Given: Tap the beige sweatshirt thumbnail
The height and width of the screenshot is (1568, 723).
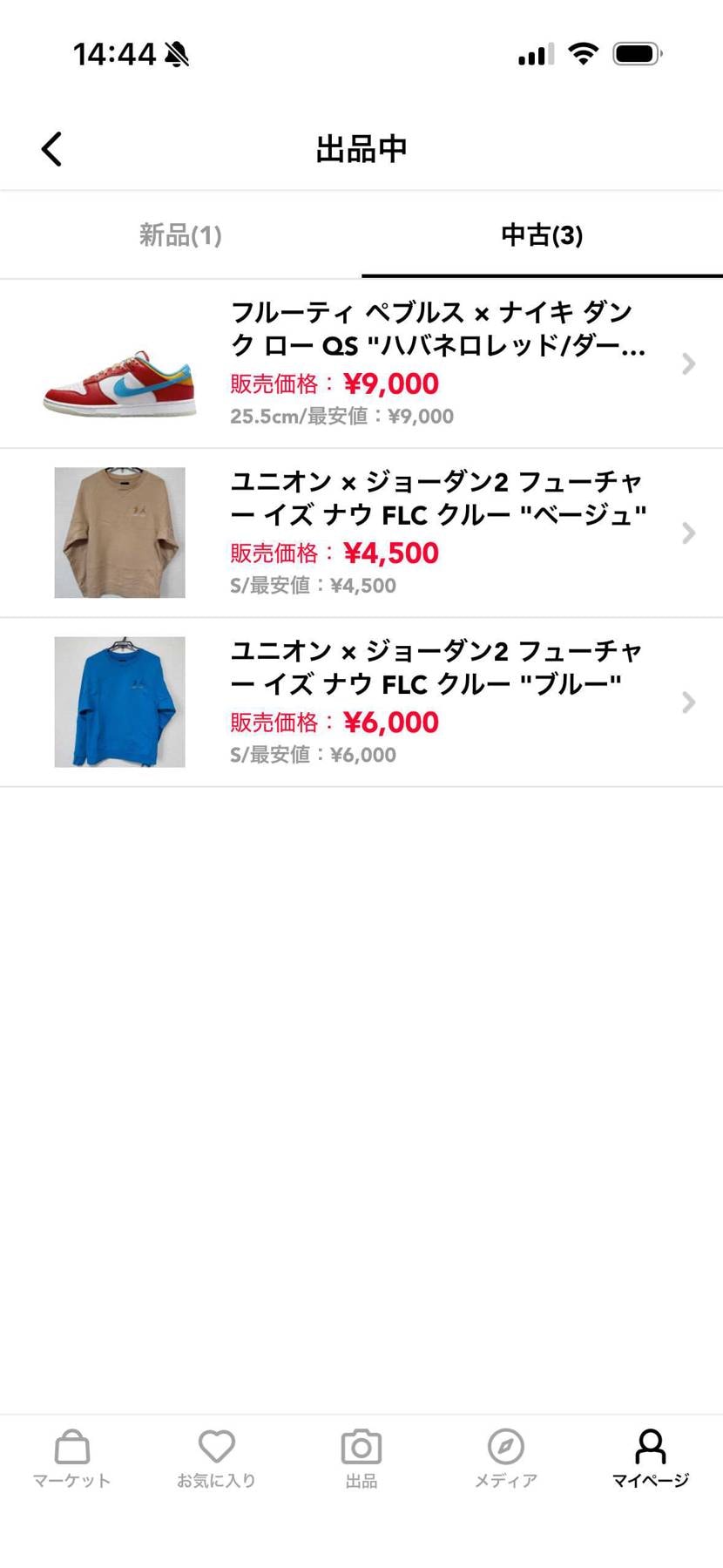Looking at the screenshot, I should point(118,533).
